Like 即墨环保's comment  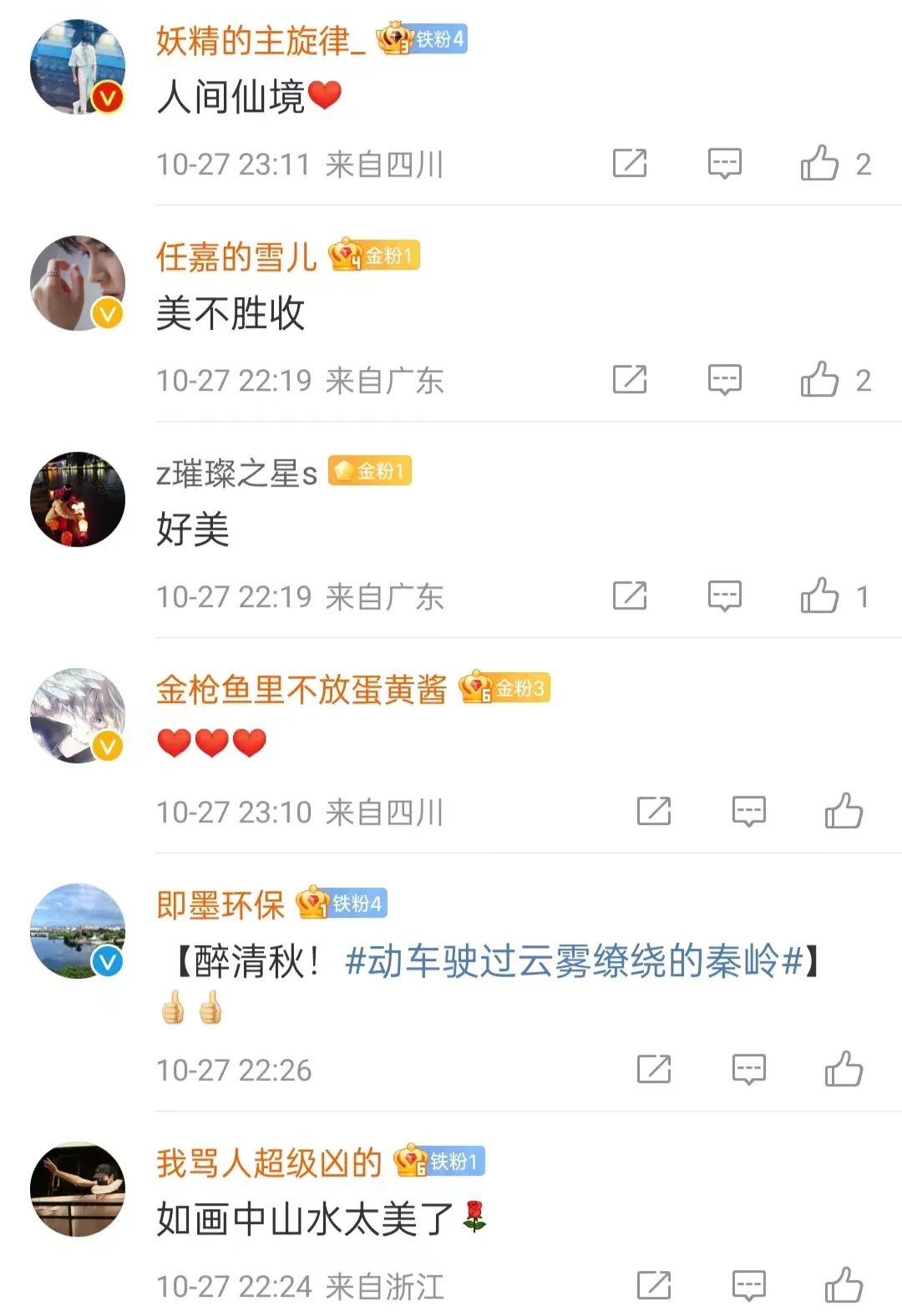click(844, 1069)
